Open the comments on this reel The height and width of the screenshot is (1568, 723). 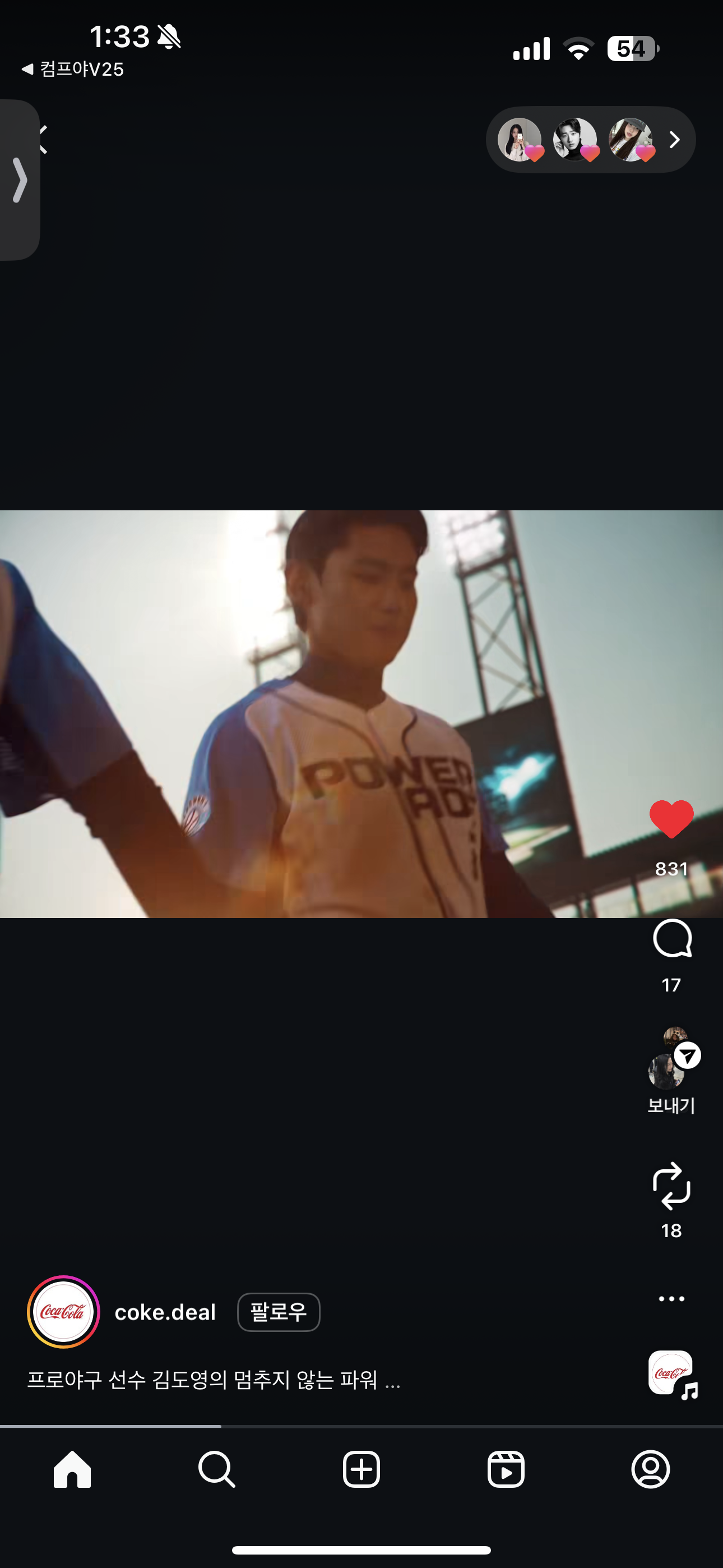[x=672, y=939]
